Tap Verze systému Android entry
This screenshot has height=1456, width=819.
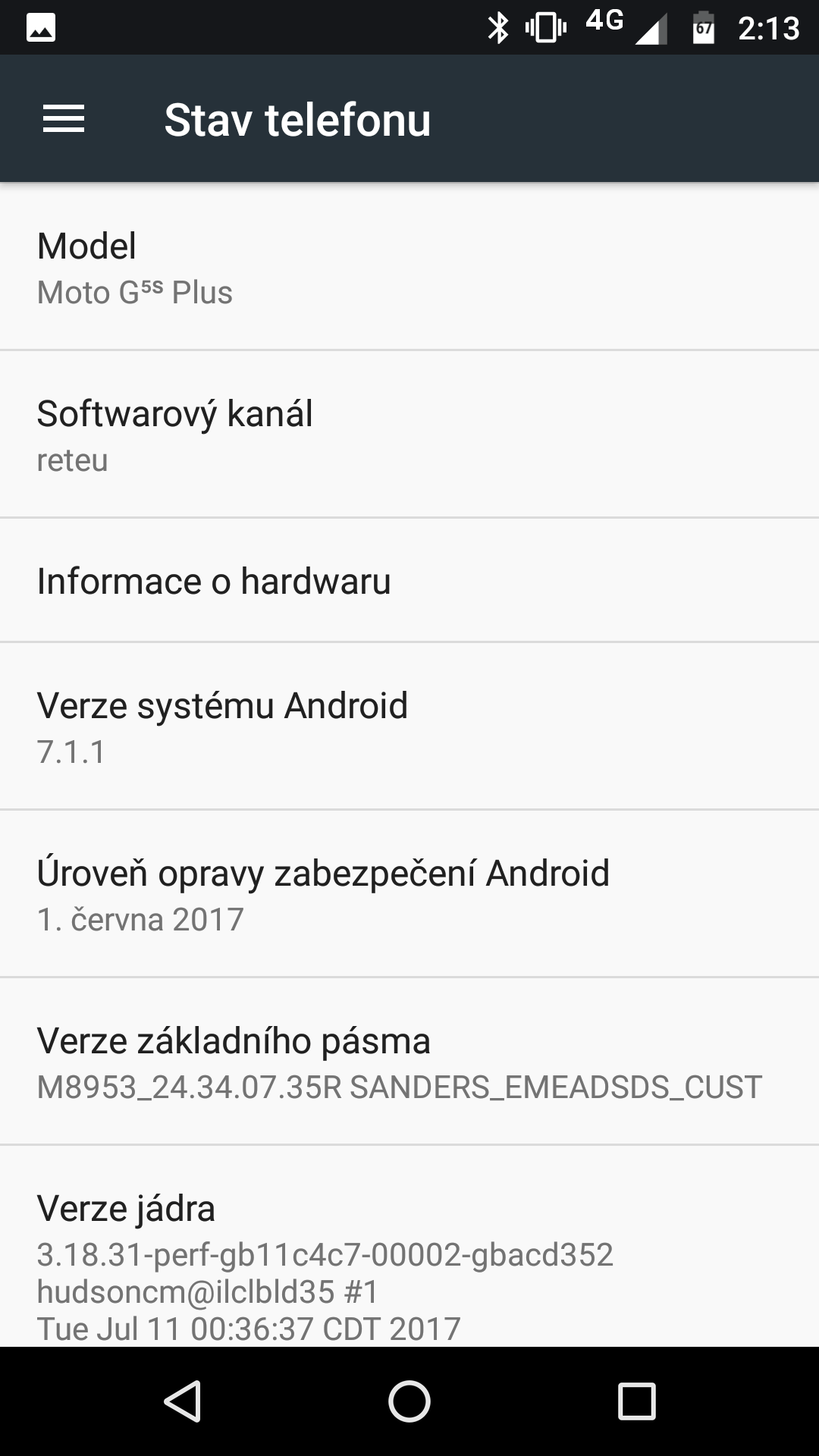coord(409,726)
